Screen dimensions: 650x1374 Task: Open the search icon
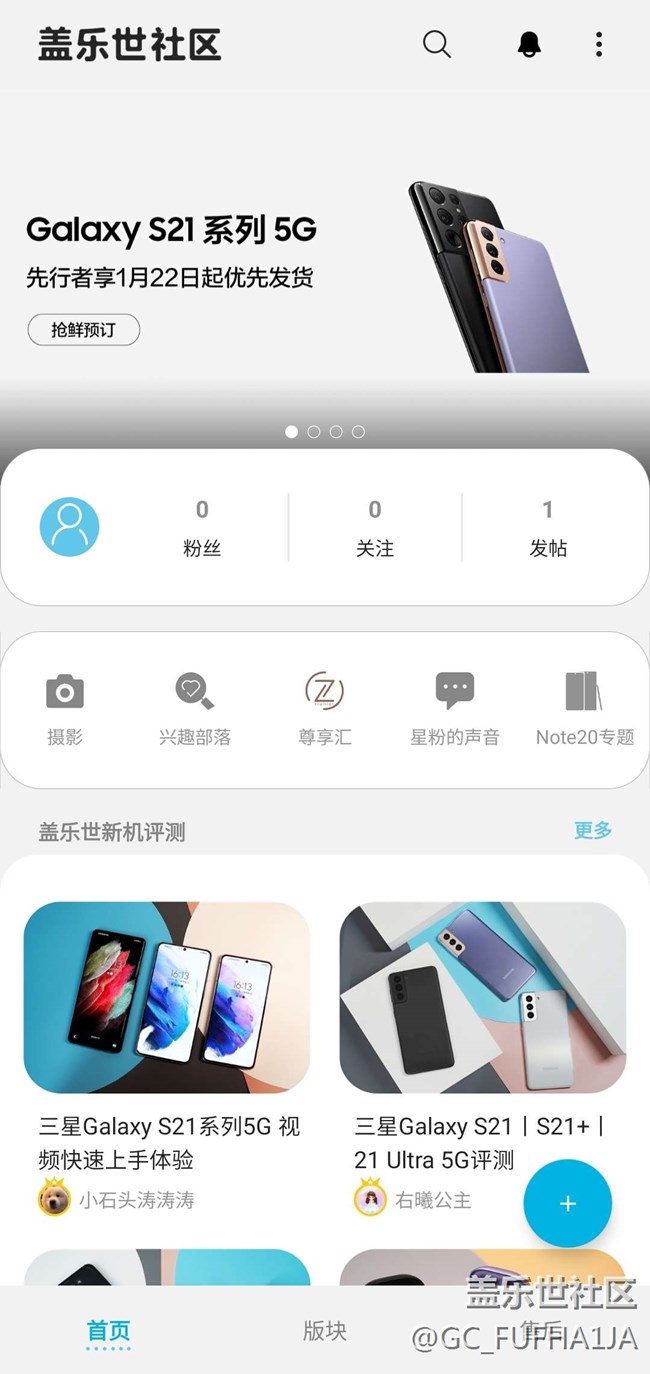[x=437, y=44]
